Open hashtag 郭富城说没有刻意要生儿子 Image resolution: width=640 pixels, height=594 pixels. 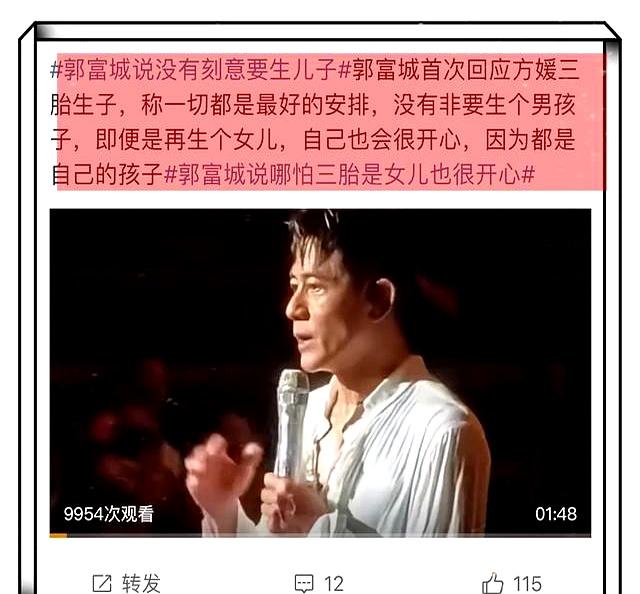[x=195, y=71]
